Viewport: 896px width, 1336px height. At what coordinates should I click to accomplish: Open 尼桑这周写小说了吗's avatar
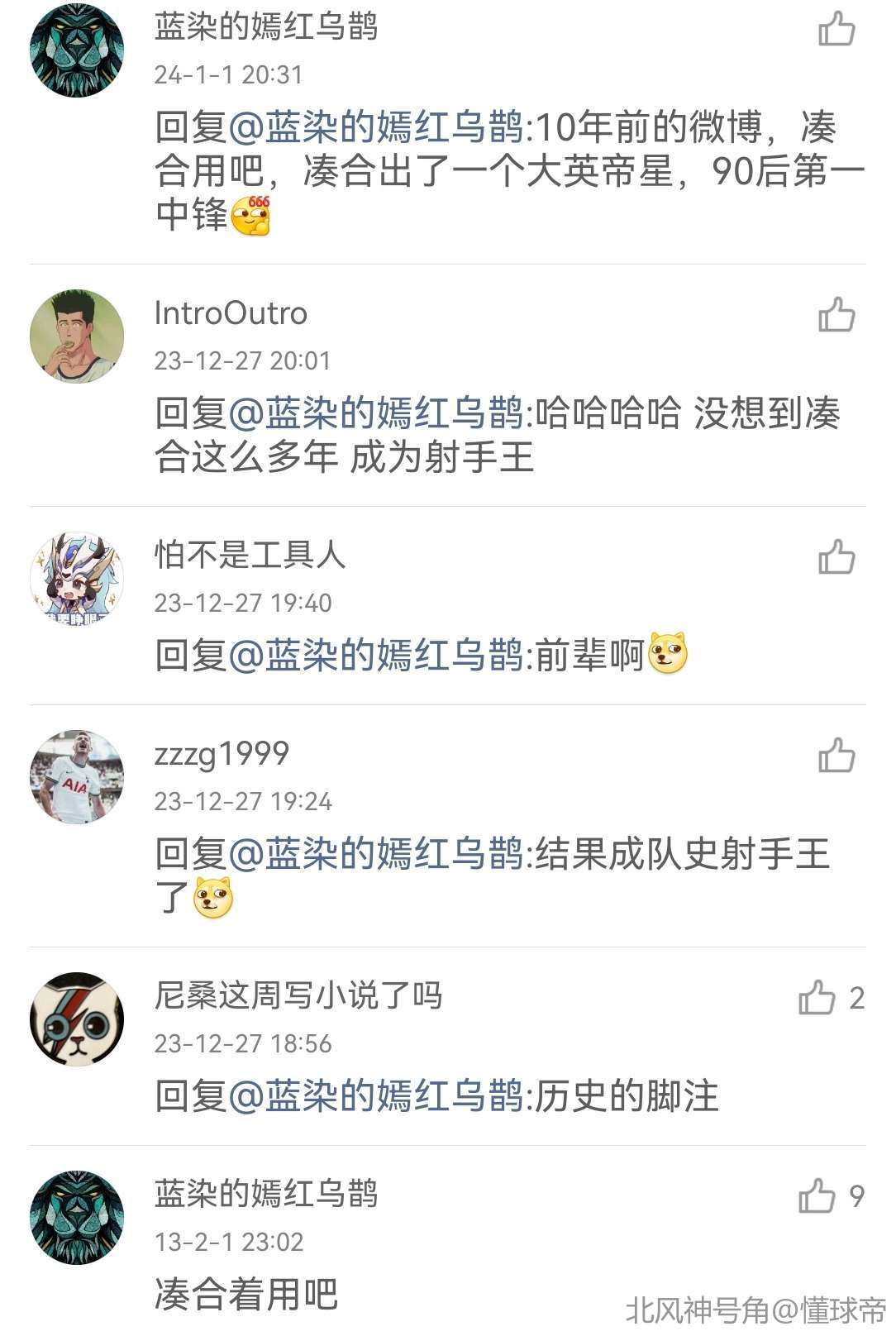click(77, 1019)
